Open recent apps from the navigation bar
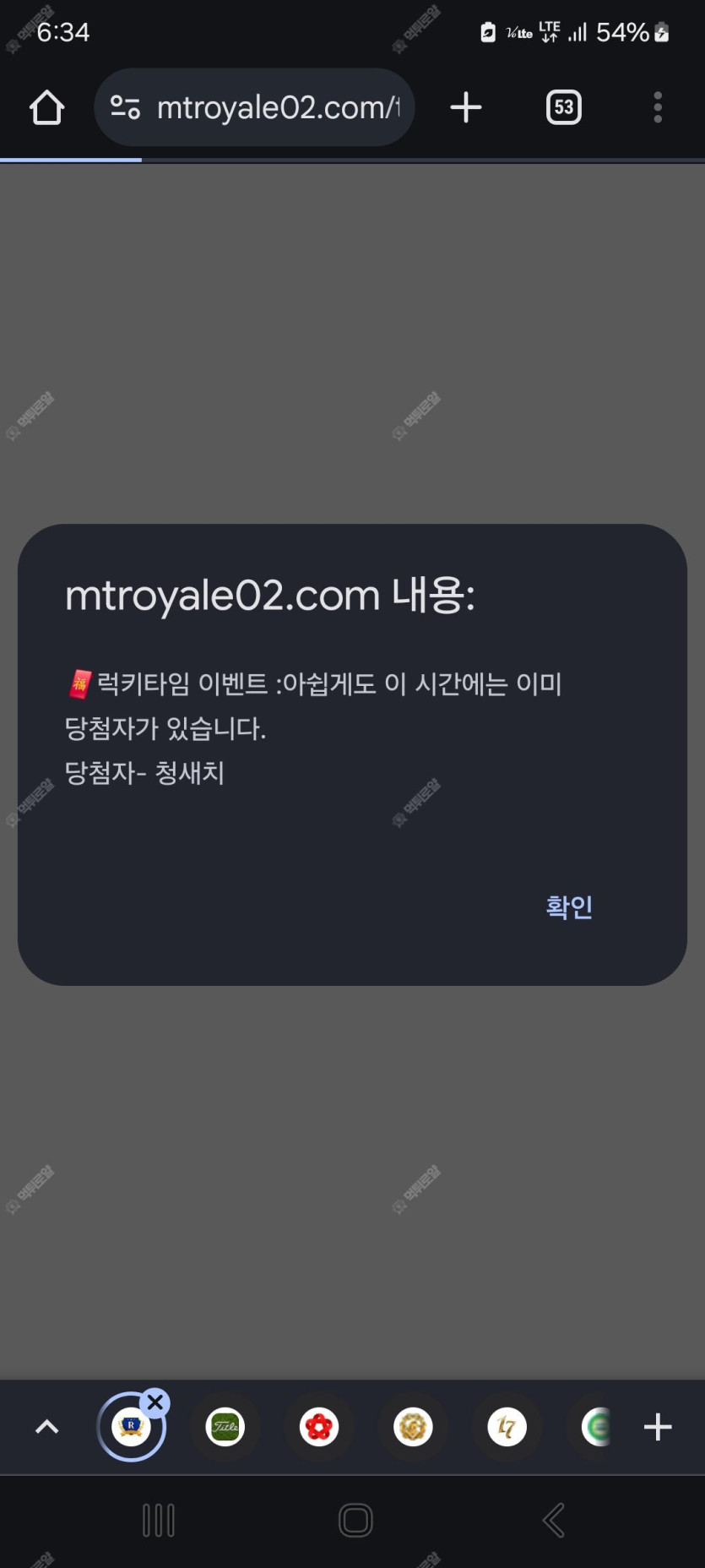The width and height of the screenshot is (705, 1568). 159,1521
